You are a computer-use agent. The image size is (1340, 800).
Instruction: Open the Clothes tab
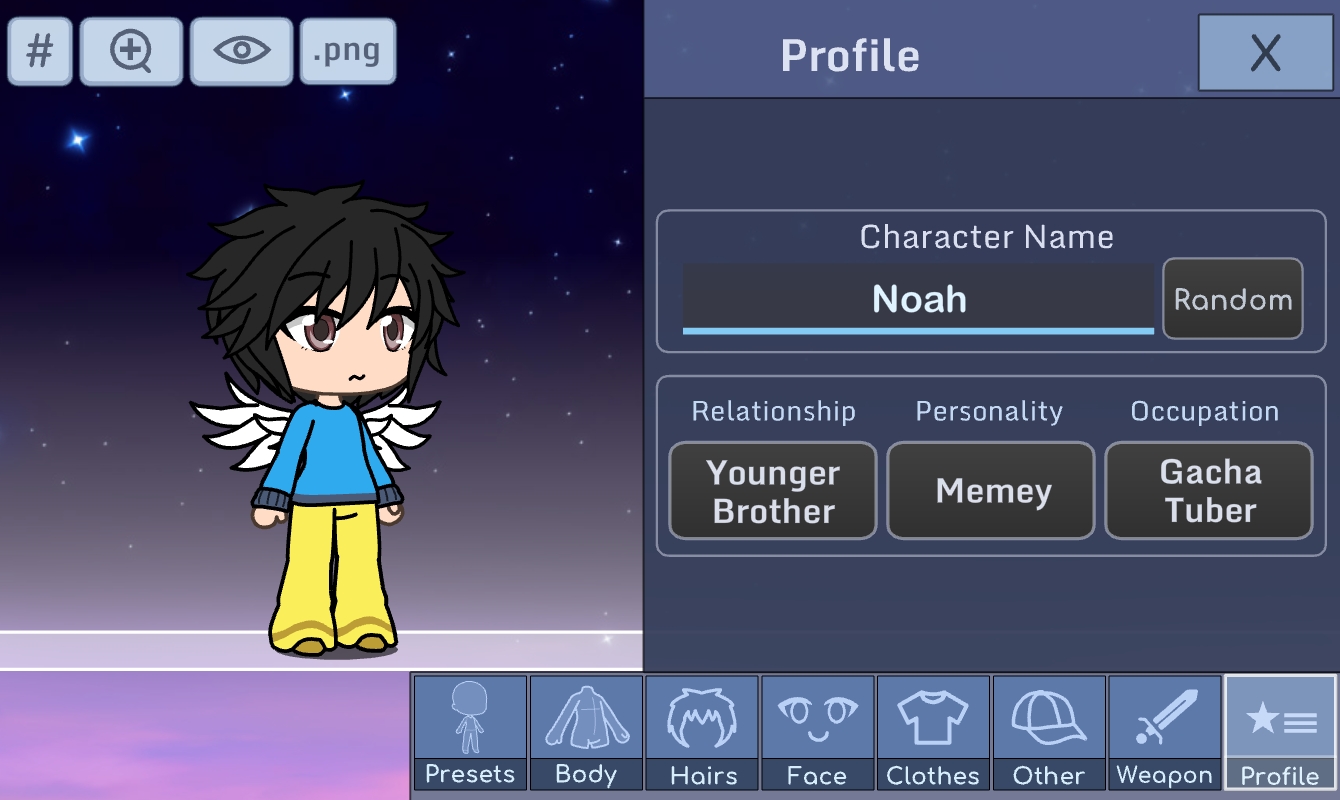(933, 732)
